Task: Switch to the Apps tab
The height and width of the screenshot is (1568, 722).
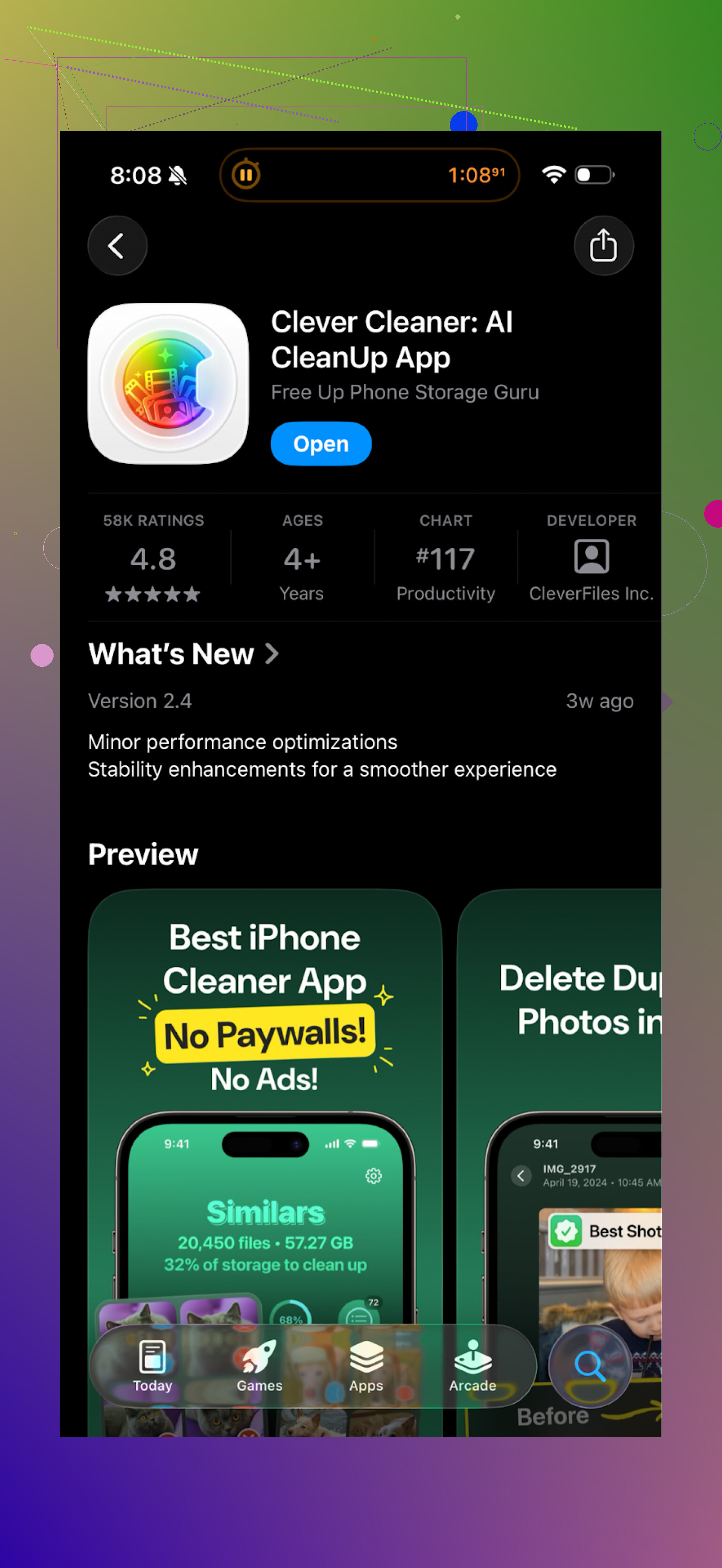Action: [366, 1367]
